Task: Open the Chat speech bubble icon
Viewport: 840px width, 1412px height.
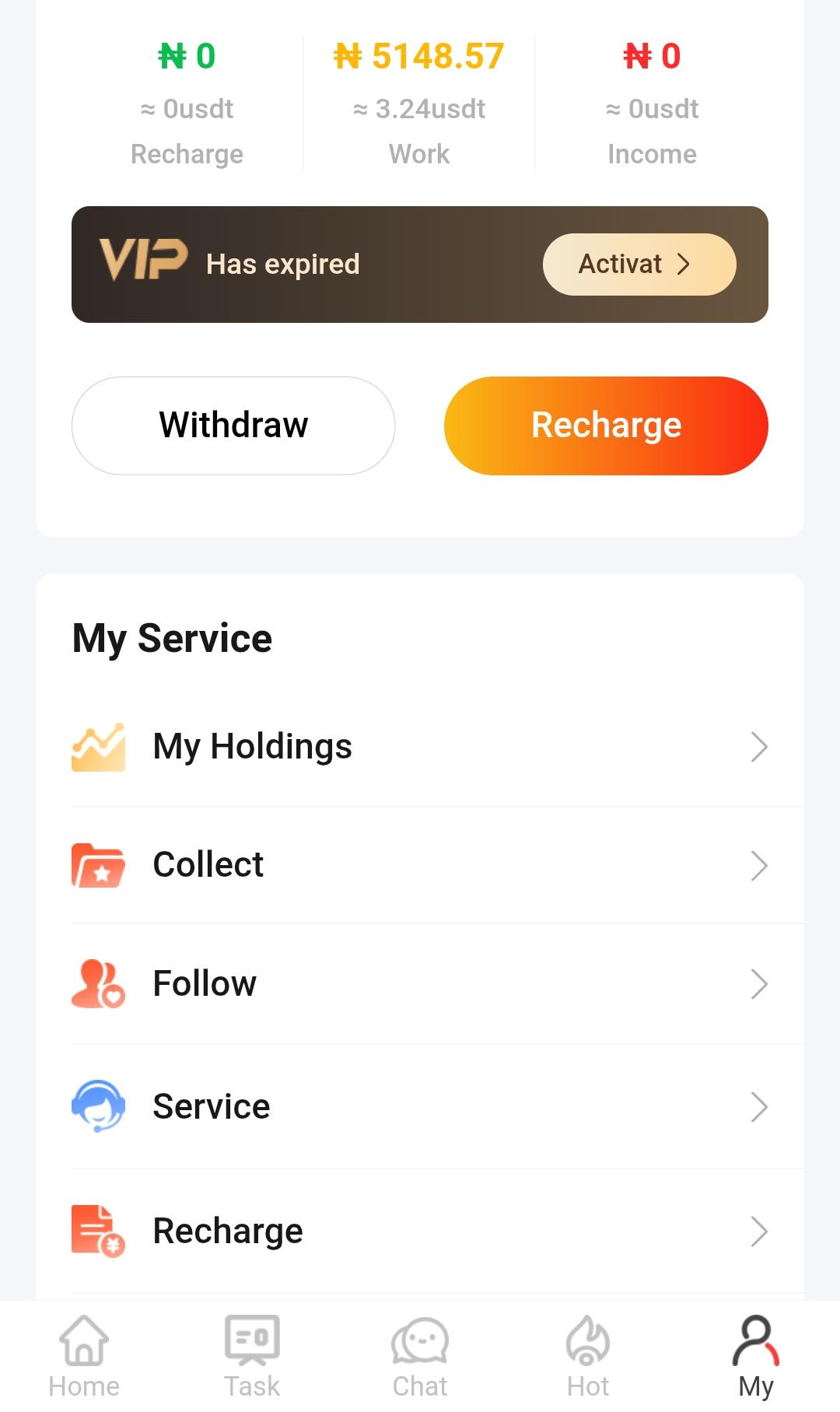Action: 420,1341
